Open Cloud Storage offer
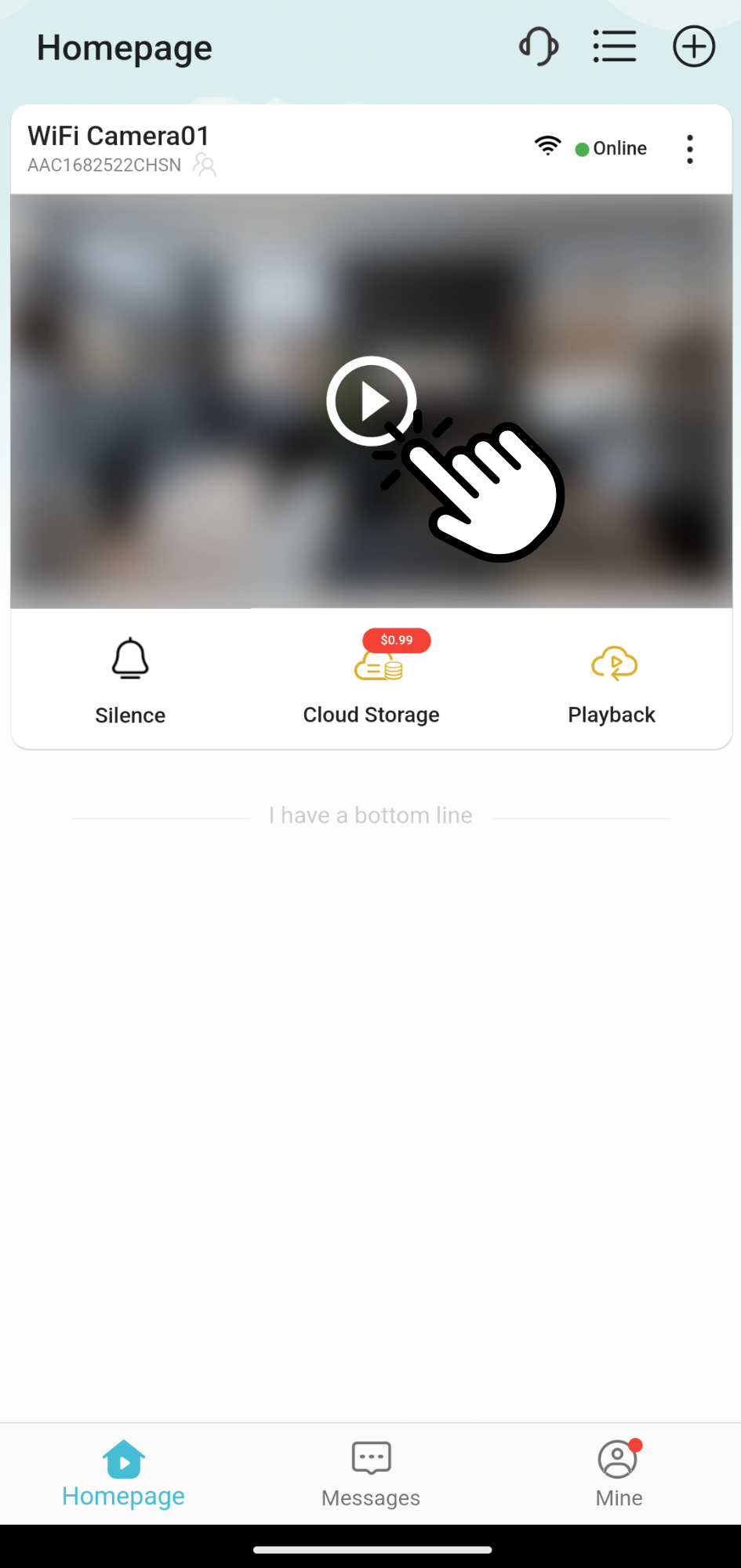The height and width of the screenshot is (1568, 741). (x=372, y=679)
